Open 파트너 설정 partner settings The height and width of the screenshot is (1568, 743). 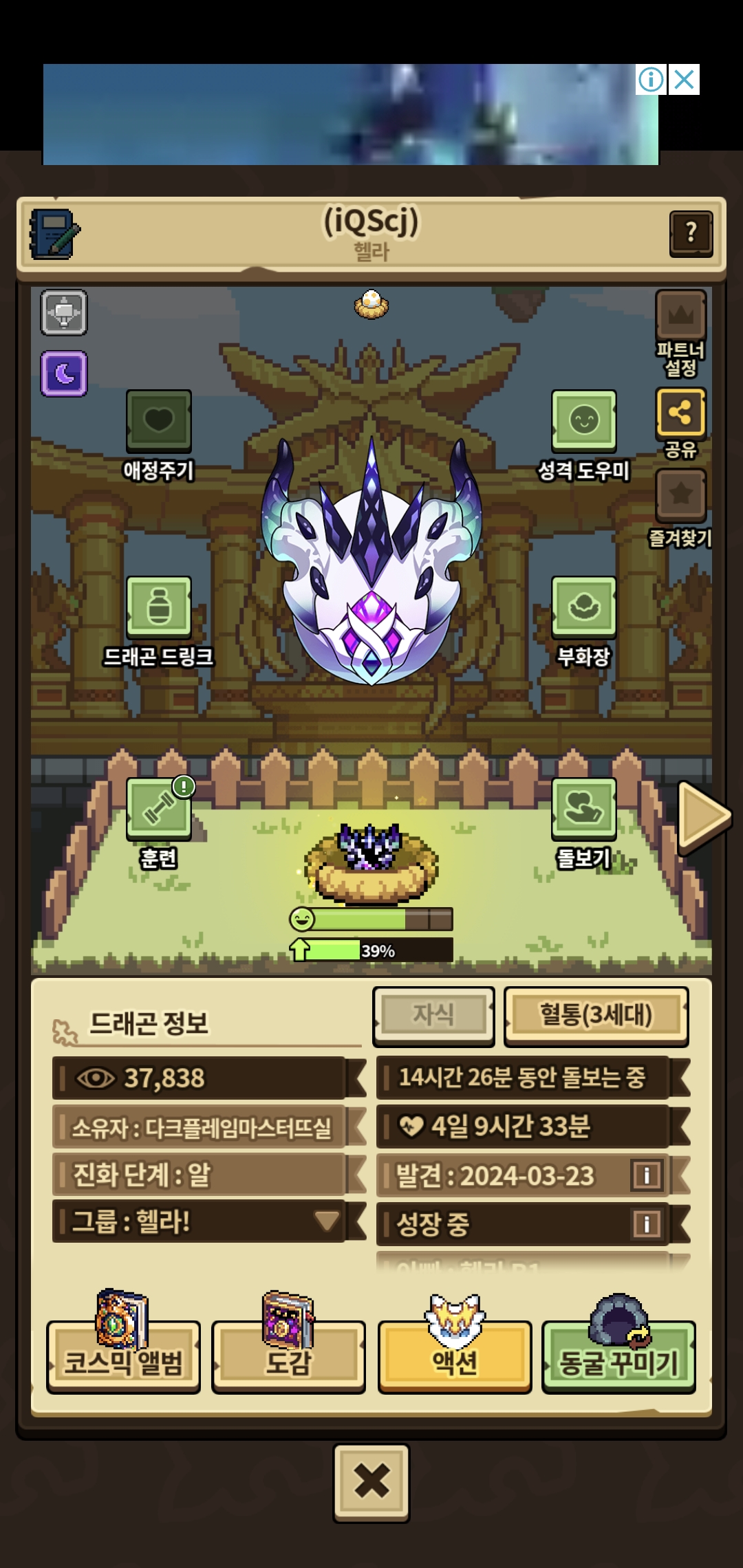pyautogui.click(x=680, y=334)
